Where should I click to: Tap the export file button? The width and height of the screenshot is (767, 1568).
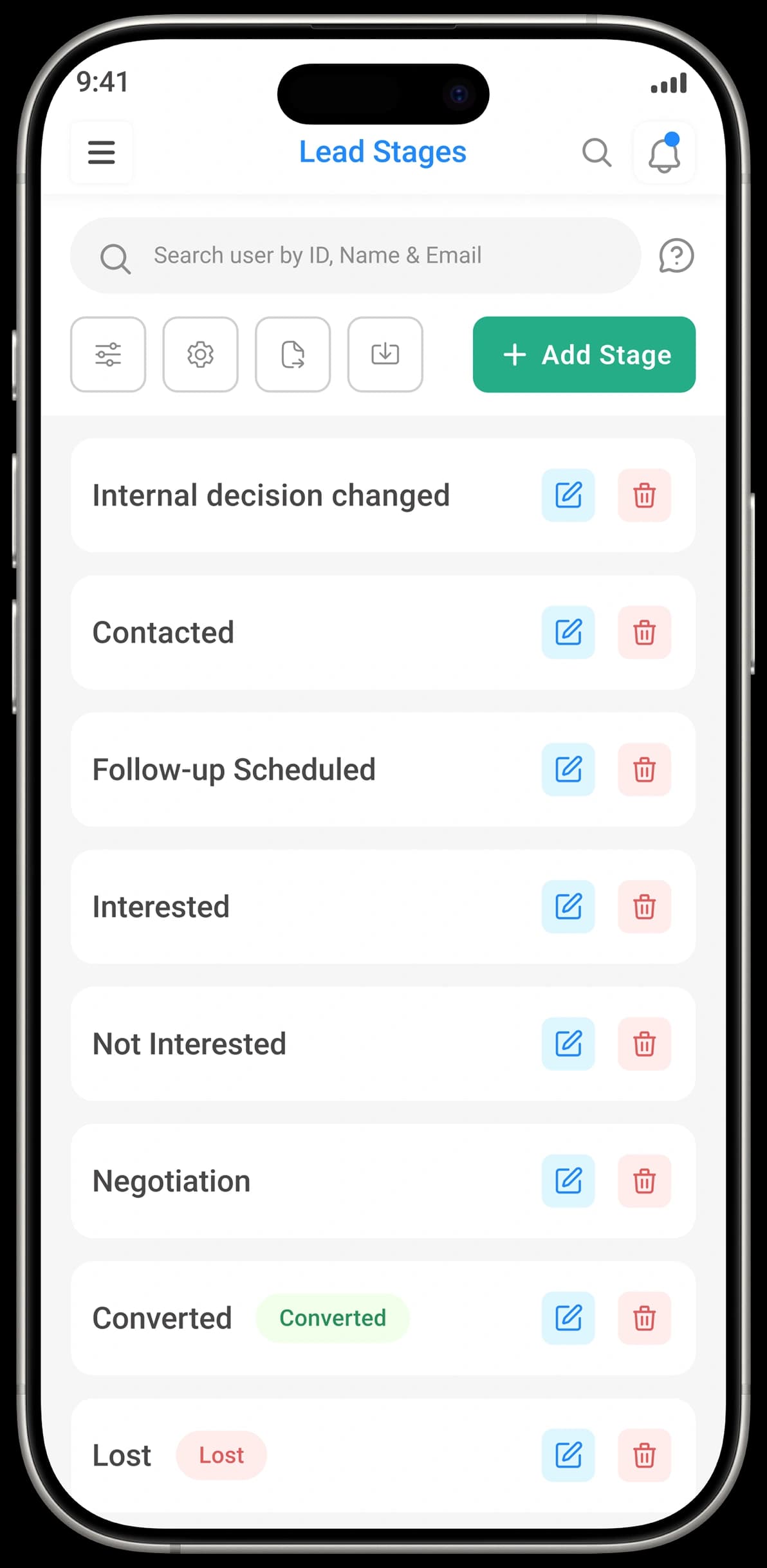(x=293, y=355)
